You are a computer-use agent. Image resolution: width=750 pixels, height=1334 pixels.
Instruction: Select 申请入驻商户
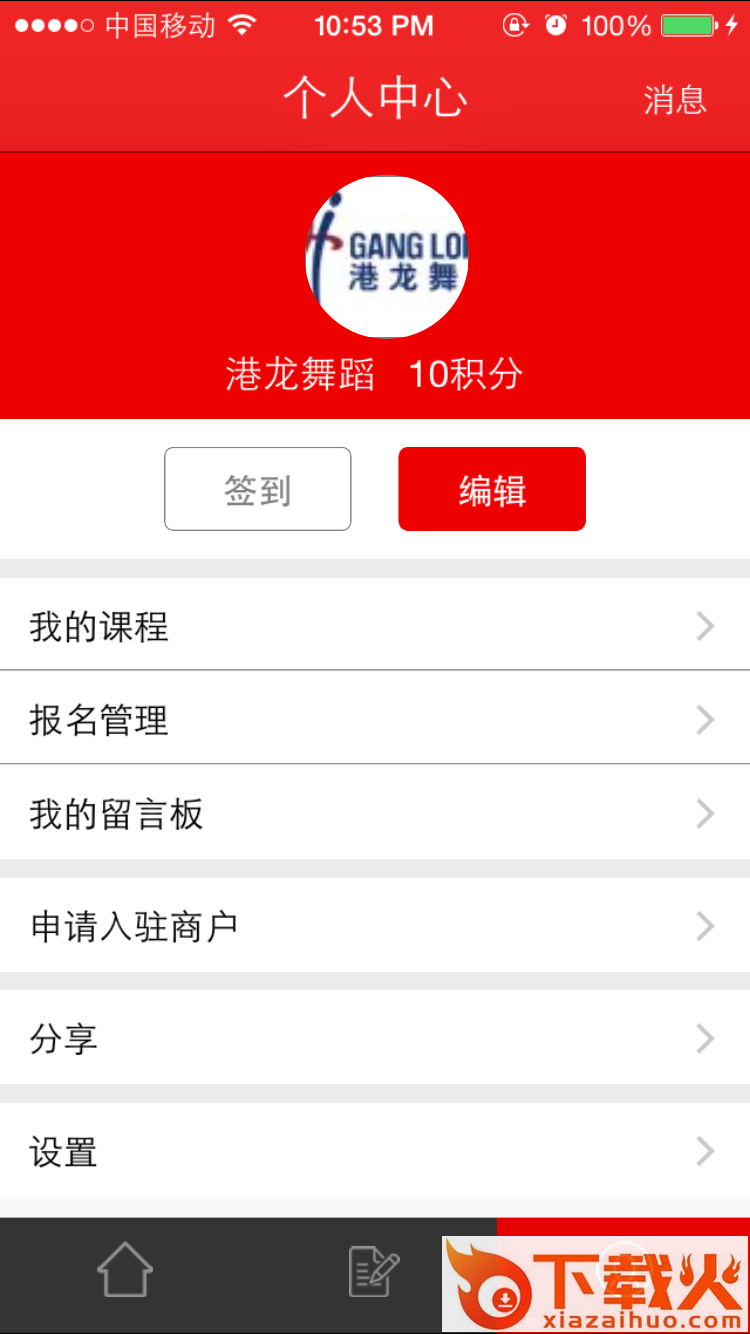point(375,927)
